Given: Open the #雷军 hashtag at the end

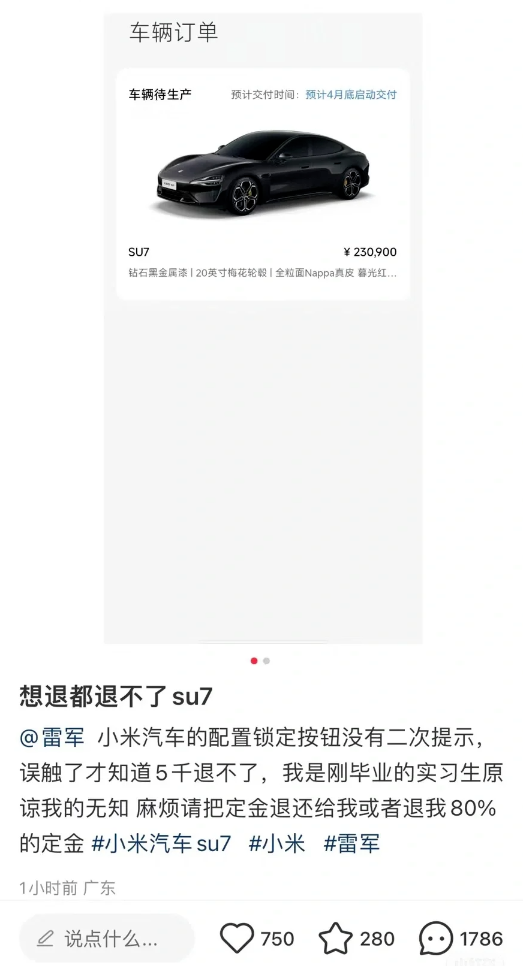Looking at the screenshot, I should [352, 843].
